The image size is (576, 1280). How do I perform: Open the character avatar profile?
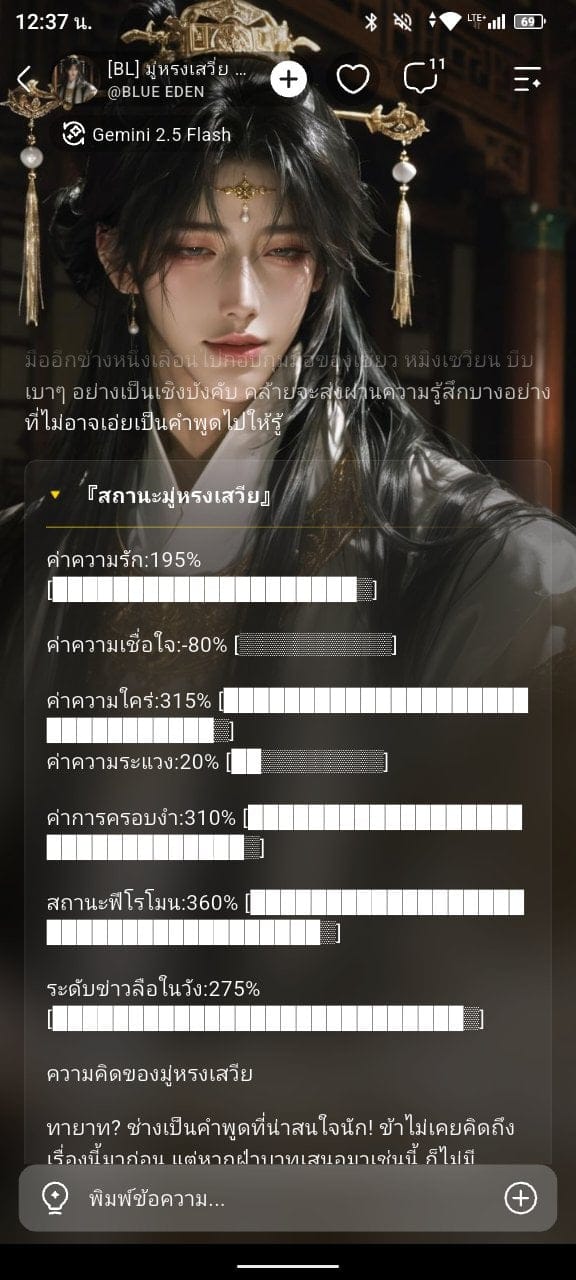click(x=74, y=80)
